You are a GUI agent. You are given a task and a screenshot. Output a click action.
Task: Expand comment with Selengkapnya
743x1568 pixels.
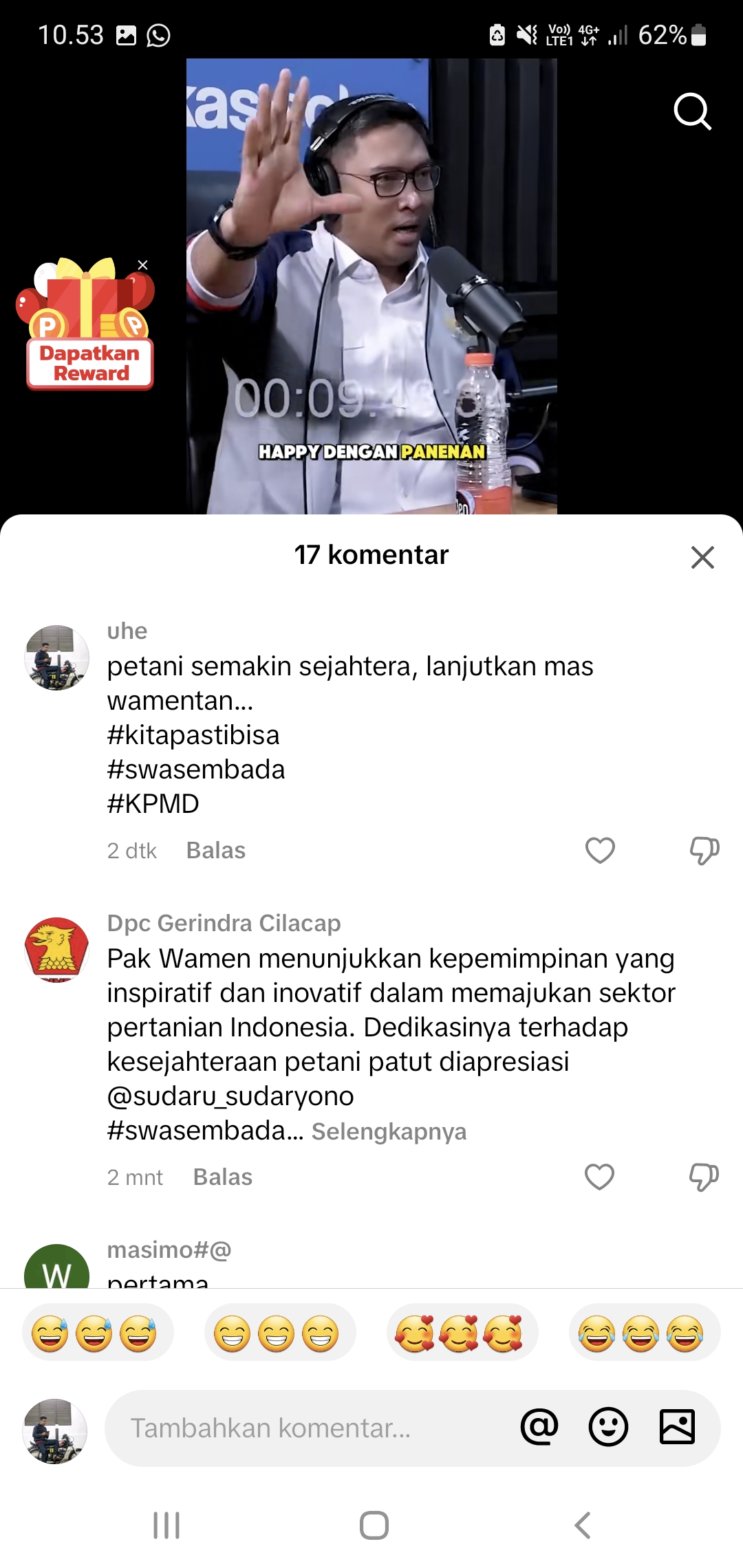coord(389,1131)
